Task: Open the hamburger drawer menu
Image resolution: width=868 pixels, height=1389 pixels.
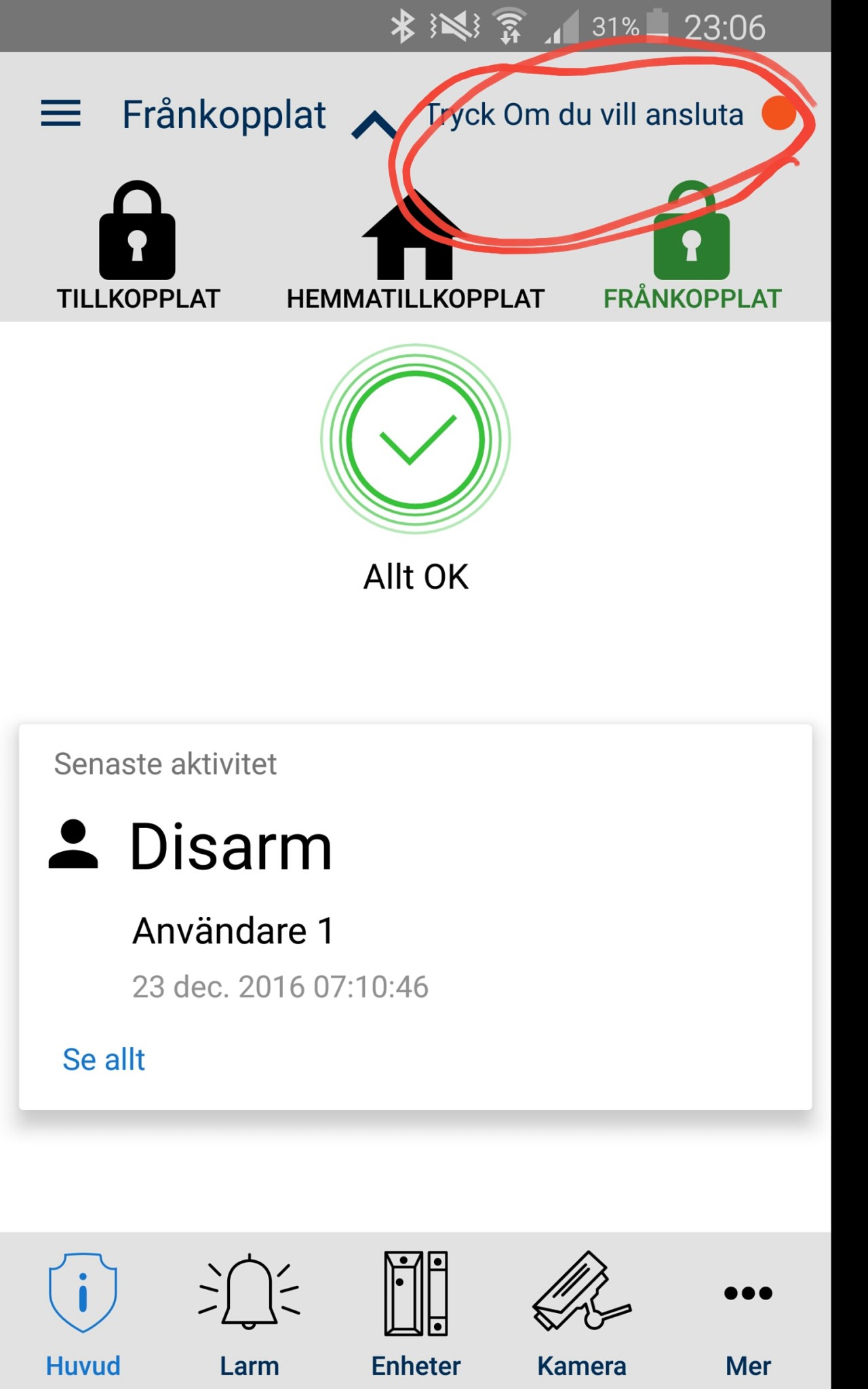Action: 61,113
